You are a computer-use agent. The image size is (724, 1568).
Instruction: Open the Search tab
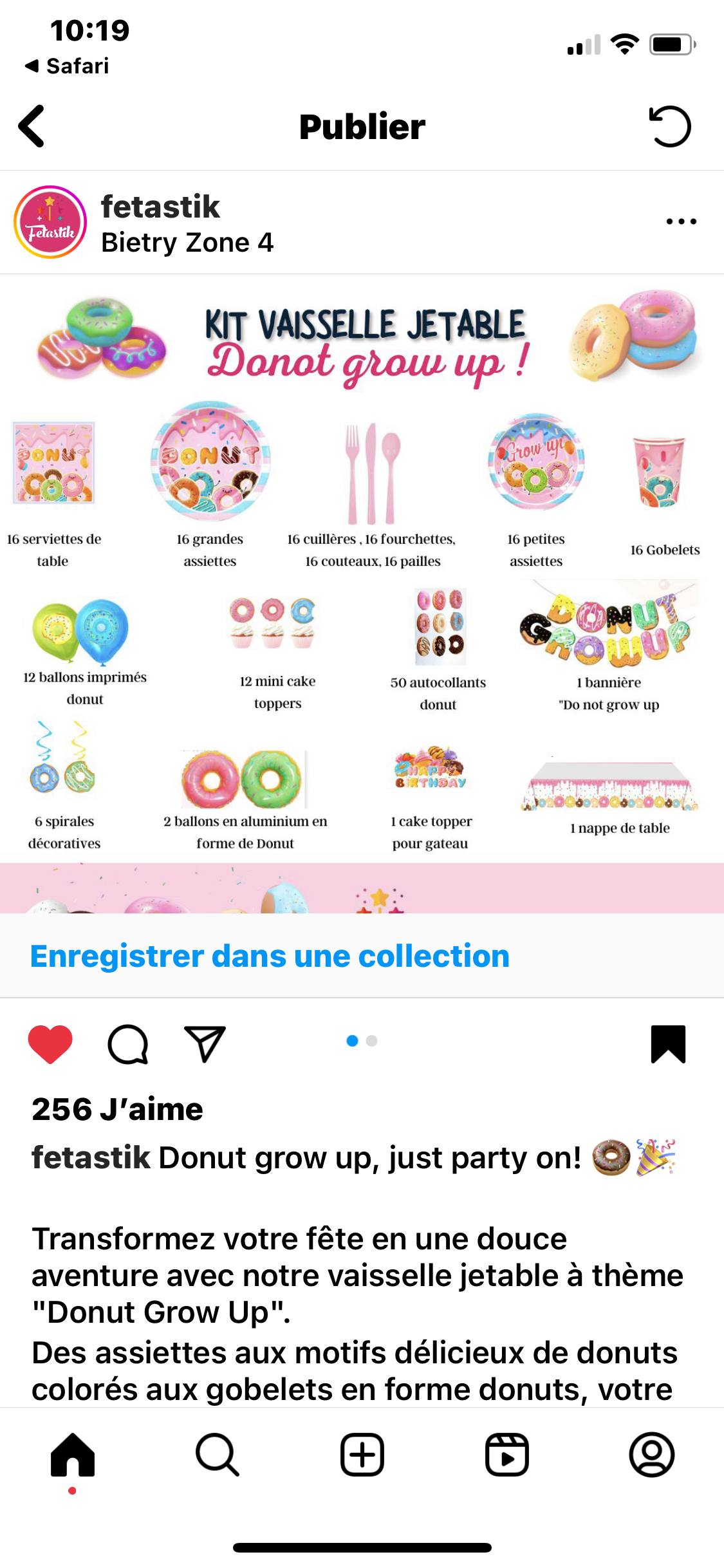click(x=218, y=1455)
